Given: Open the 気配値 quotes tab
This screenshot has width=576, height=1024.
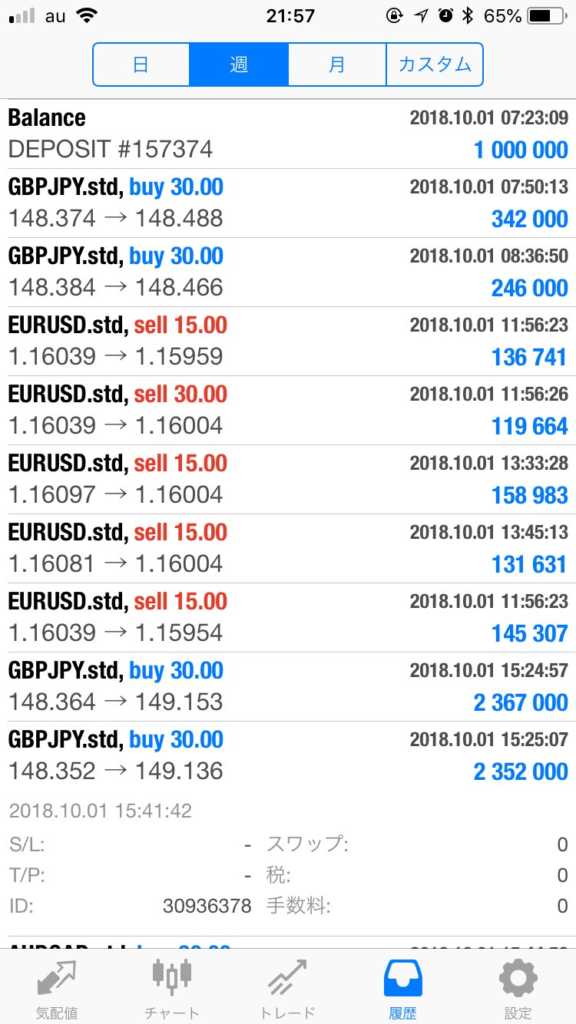Looking at the screenshot, I should click(57, 987).
